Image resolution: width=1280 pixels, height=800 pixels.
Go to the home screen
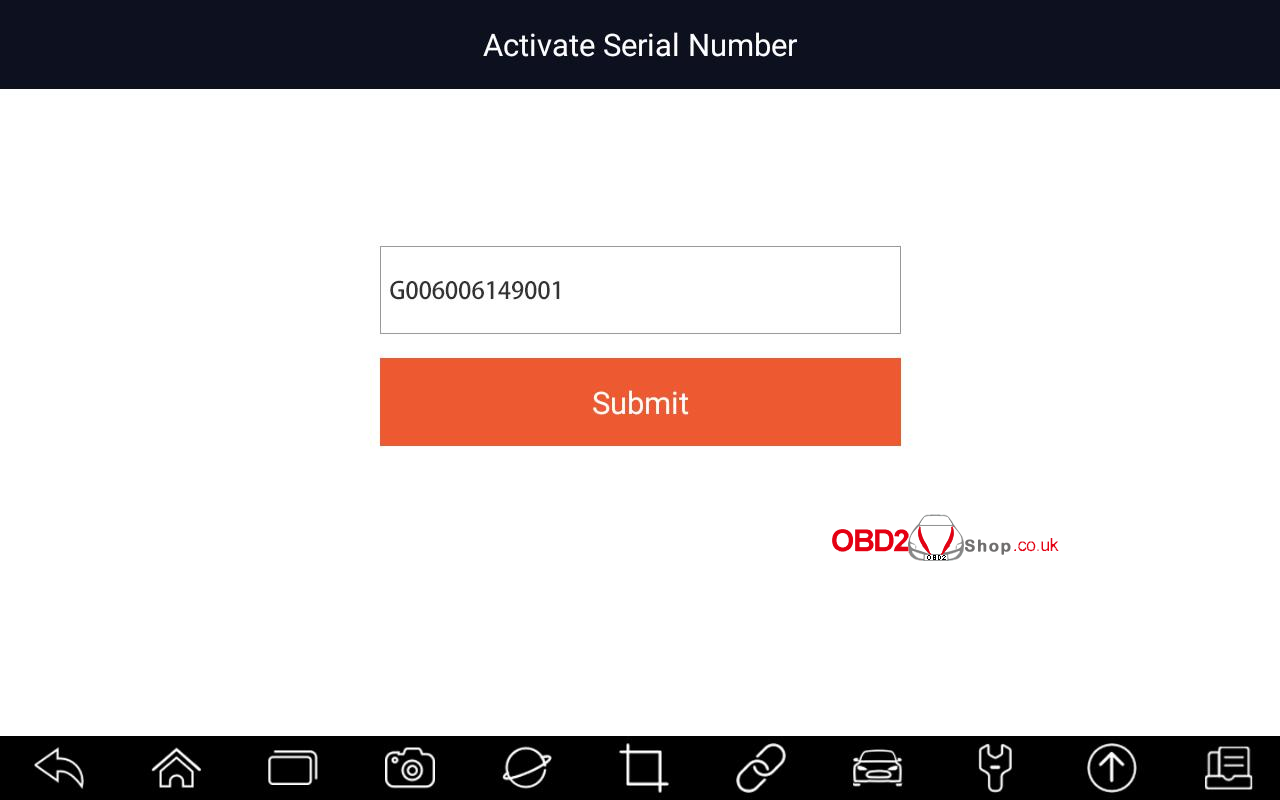coord(176,768)
